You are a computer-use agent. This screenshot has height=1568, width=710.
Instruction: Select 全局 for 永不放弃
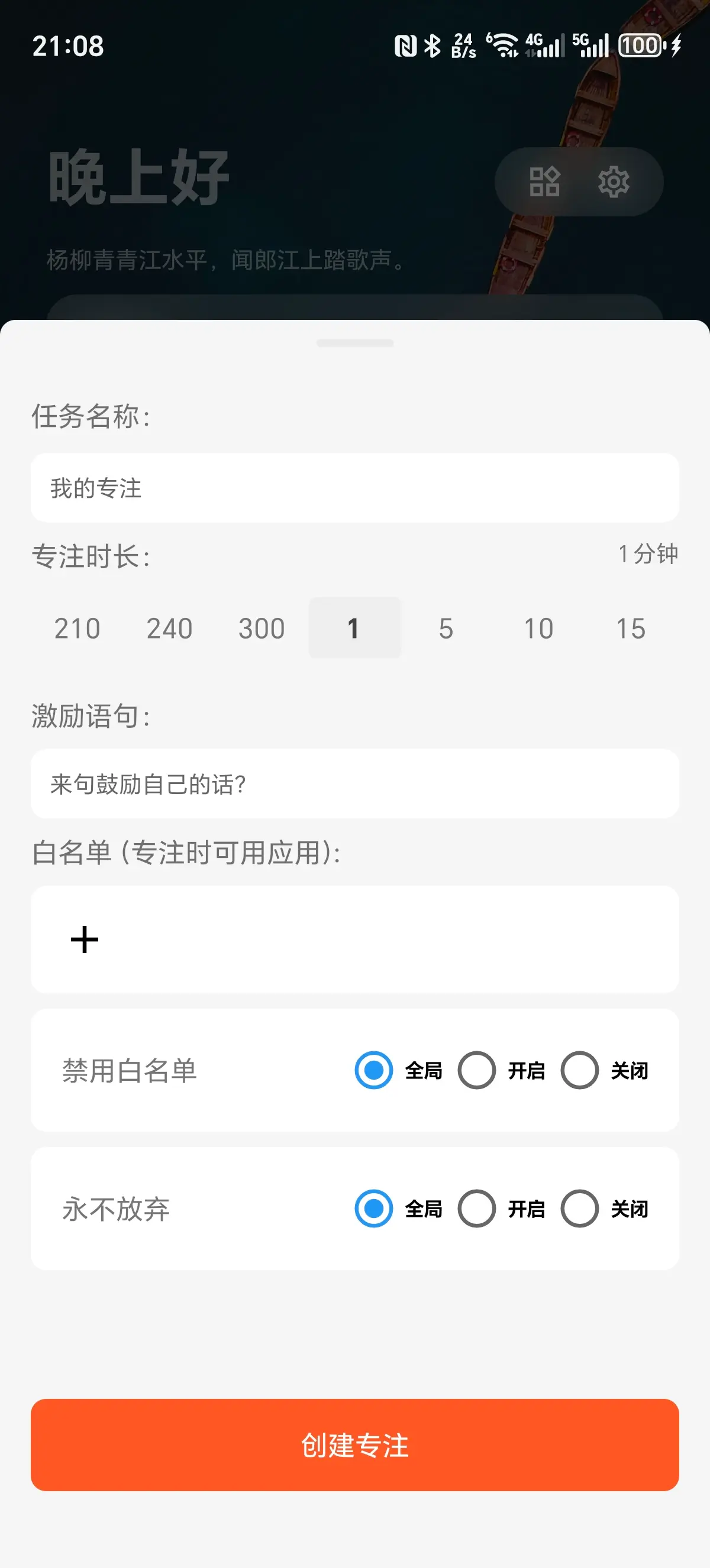[374, 1209]
